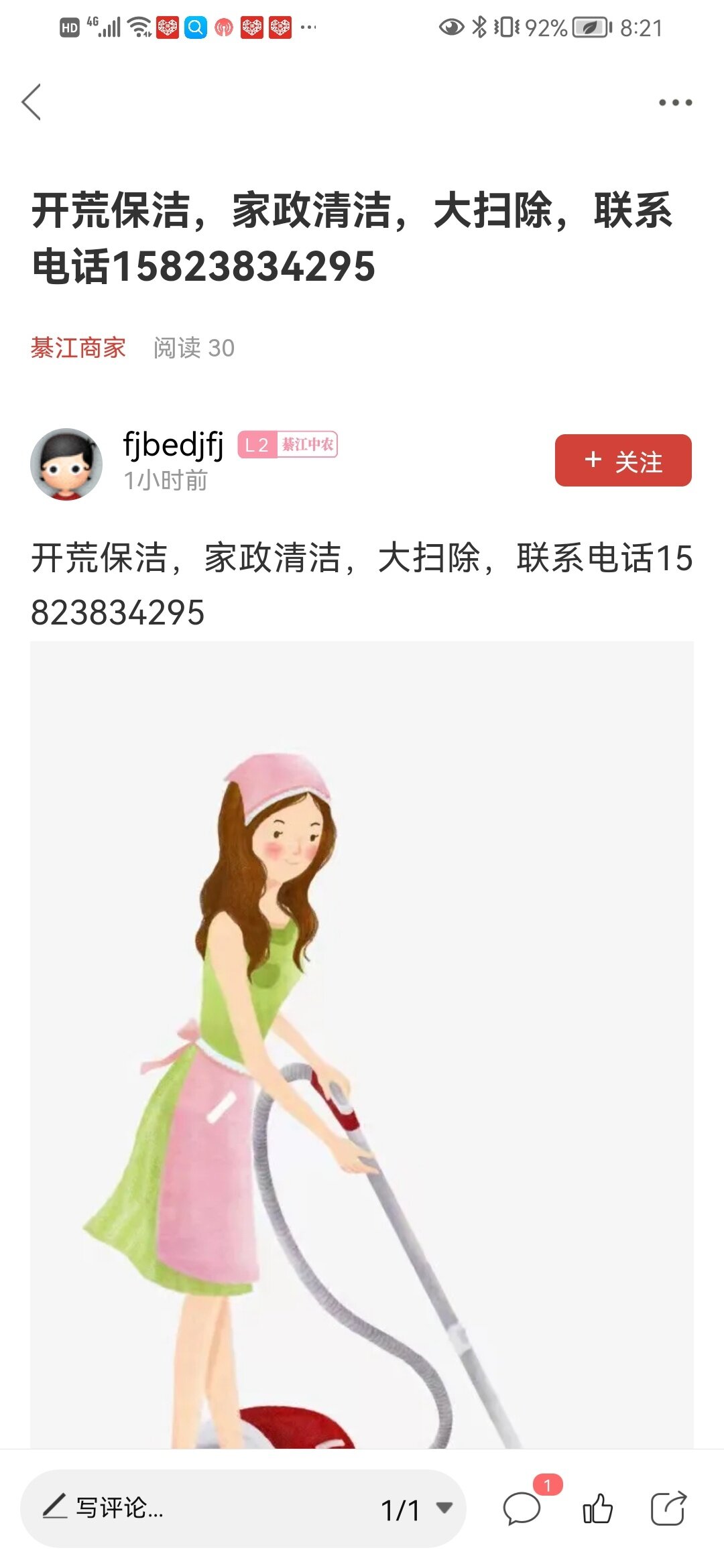Go back using the top-left arrow
The height and width of the screenshot is (1568, 724).
[x=32, y=102]
